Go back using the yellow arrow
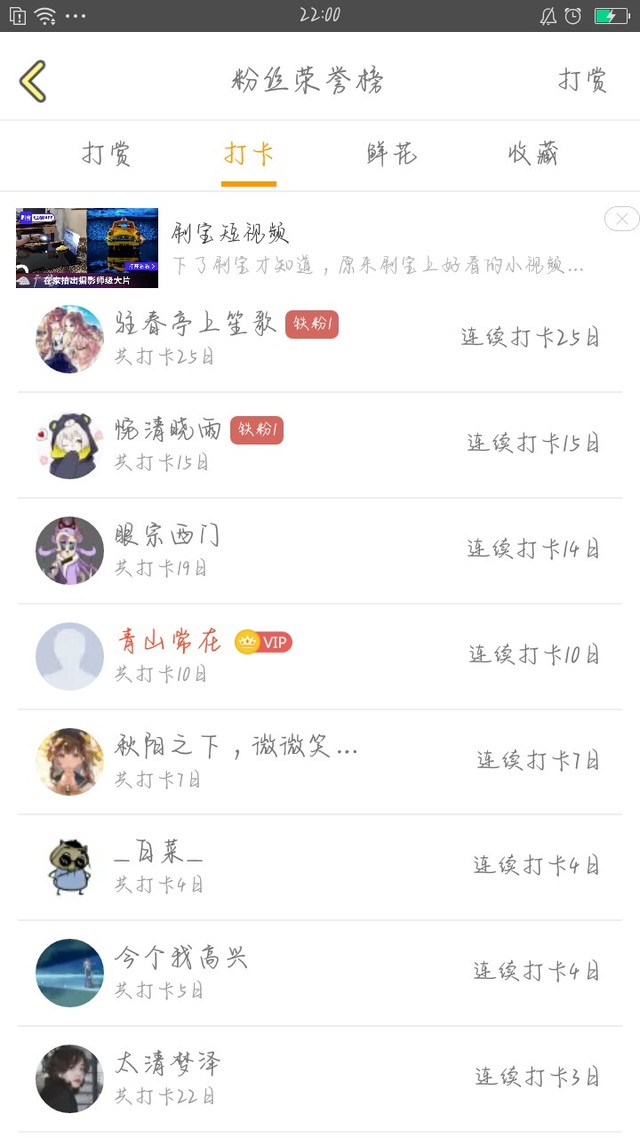 click(33, 81)
